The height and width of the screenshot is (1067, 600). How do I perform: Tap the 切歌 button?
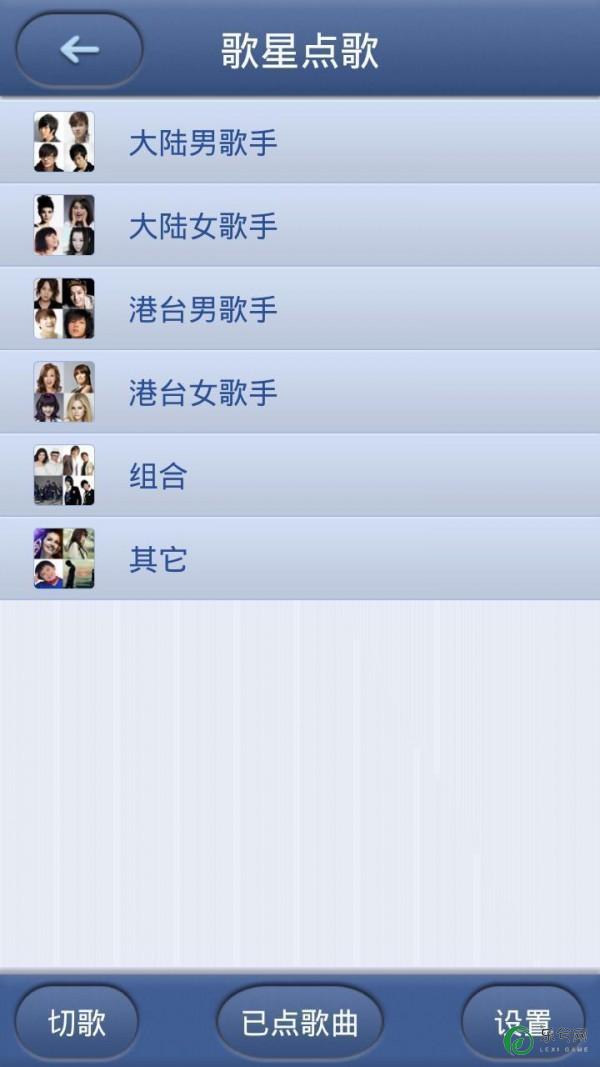[77, 1022]
